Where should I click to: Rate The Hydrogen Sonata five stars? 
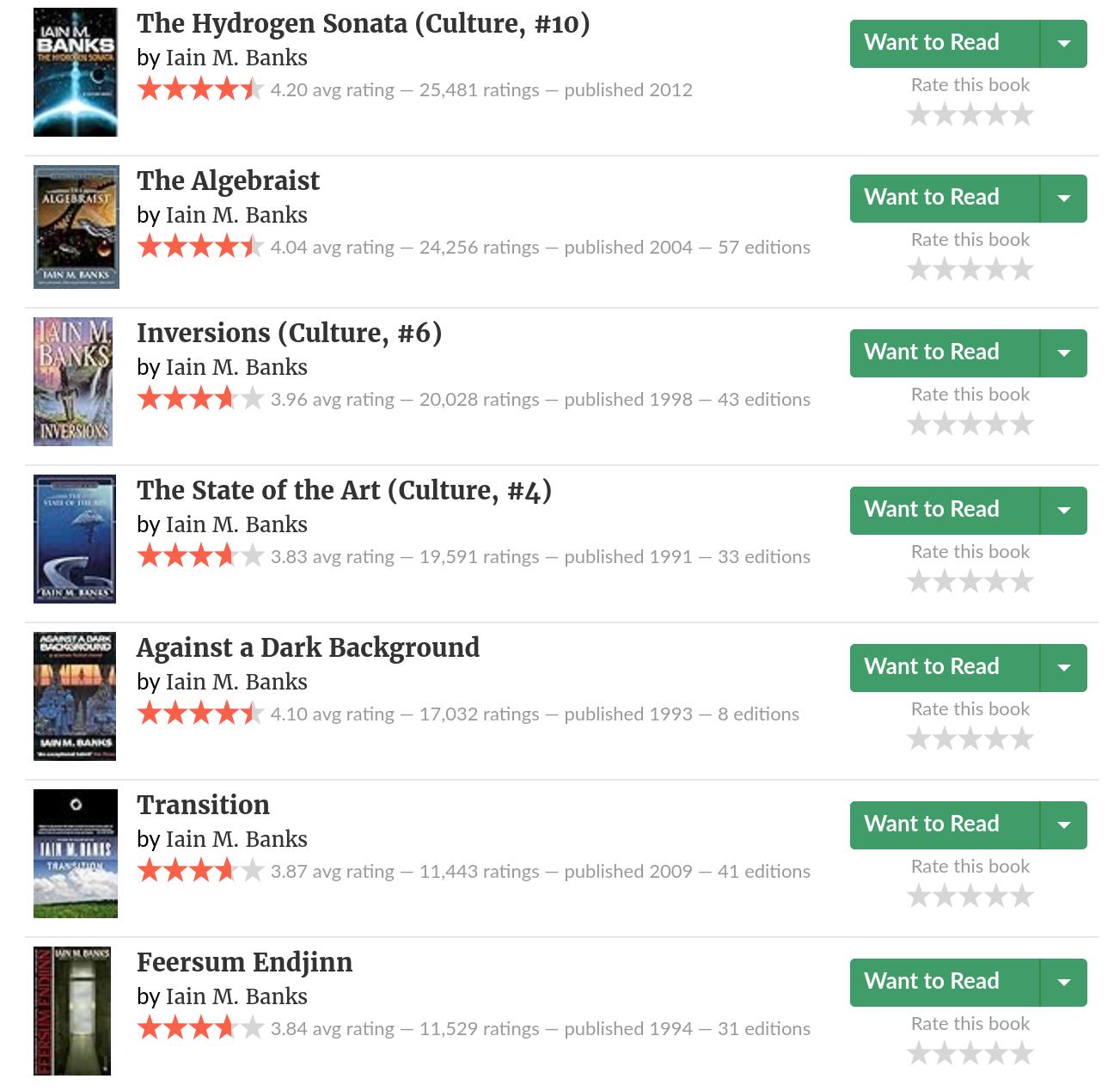pos(1022,115)
